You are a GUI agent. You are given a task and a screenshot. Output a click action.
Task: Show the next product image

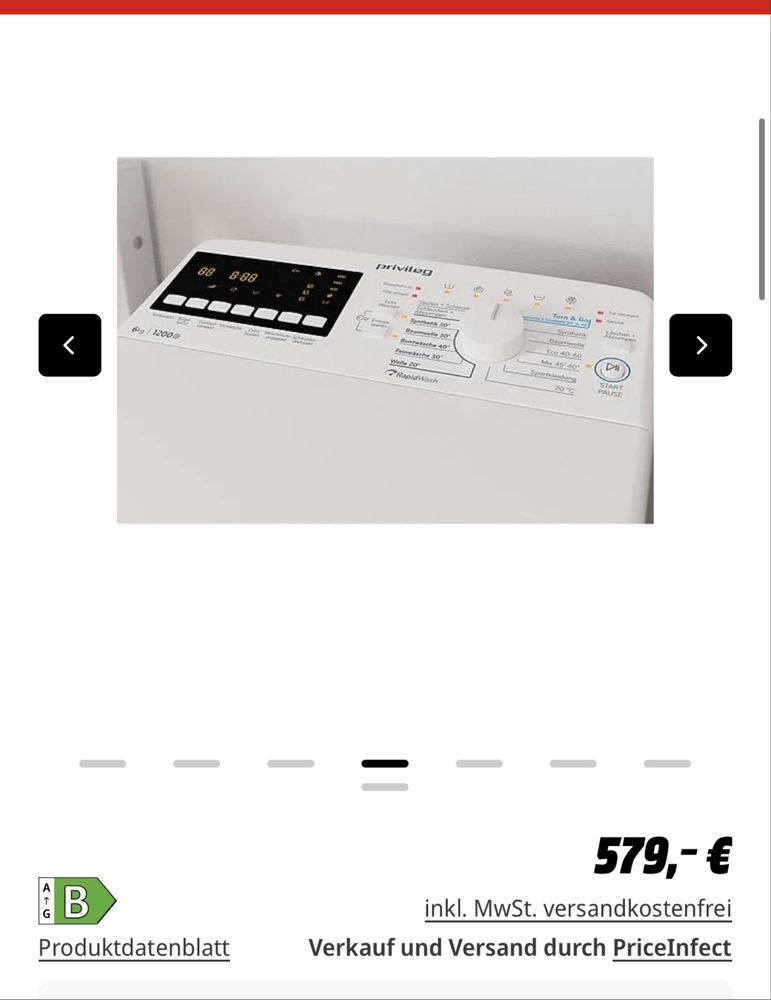700,345
